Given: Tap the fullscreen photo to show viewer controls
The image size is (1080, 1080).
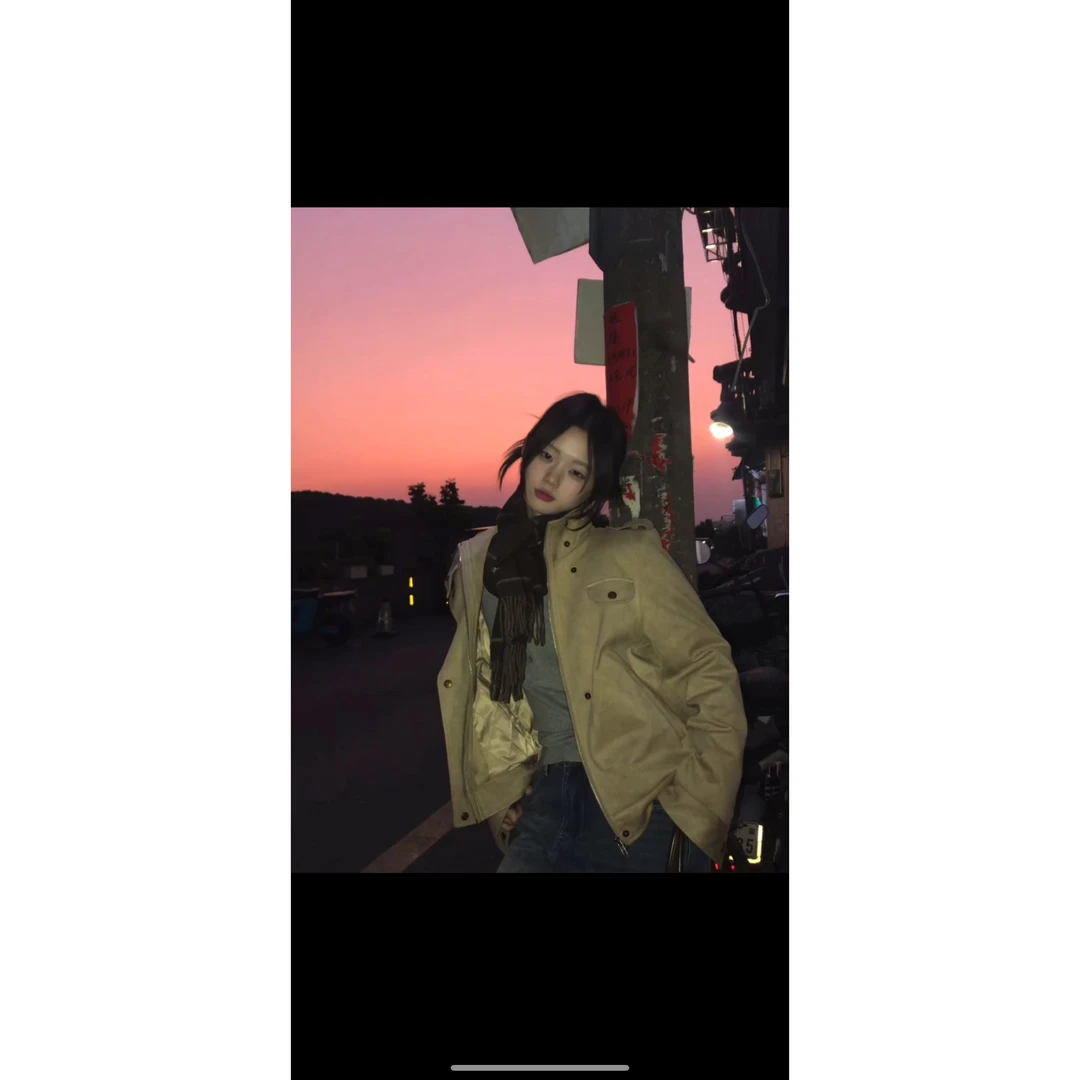Looking at the screenshot, I should [x=539, y=539].
